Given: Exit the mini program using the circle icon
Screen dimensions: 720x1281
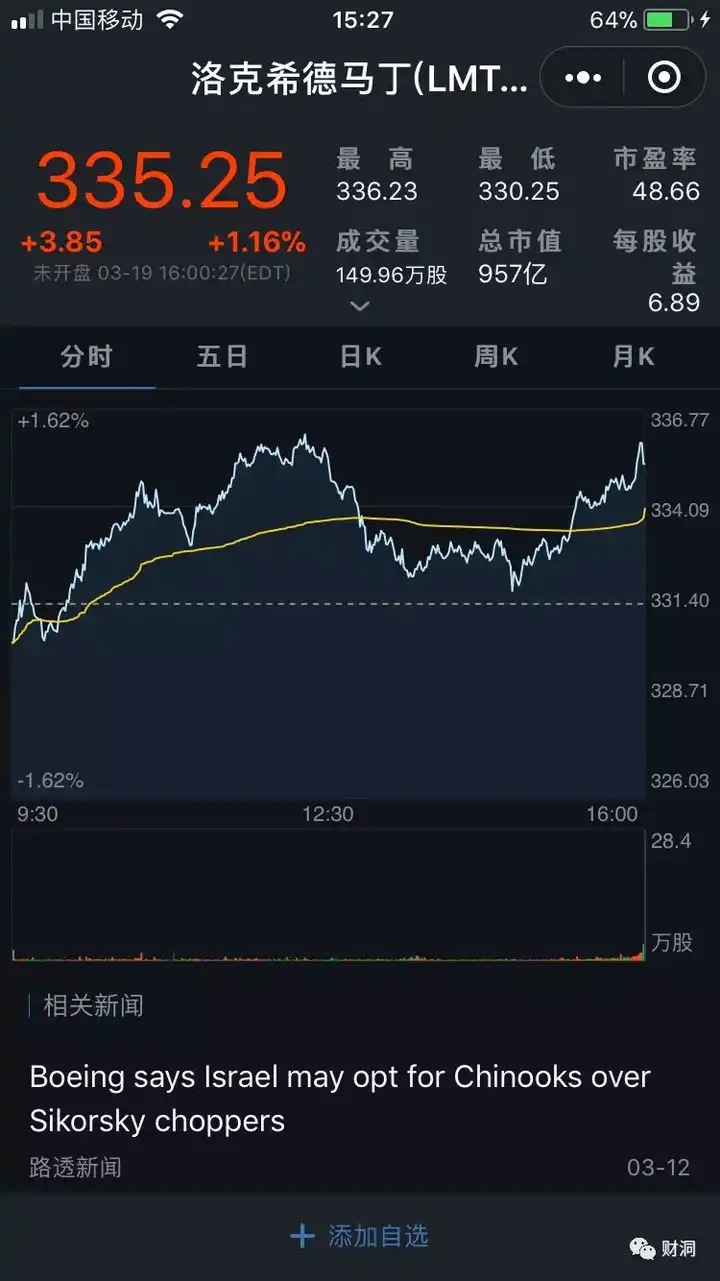Looking at the screenshot, I should click(x=665, y=76).
